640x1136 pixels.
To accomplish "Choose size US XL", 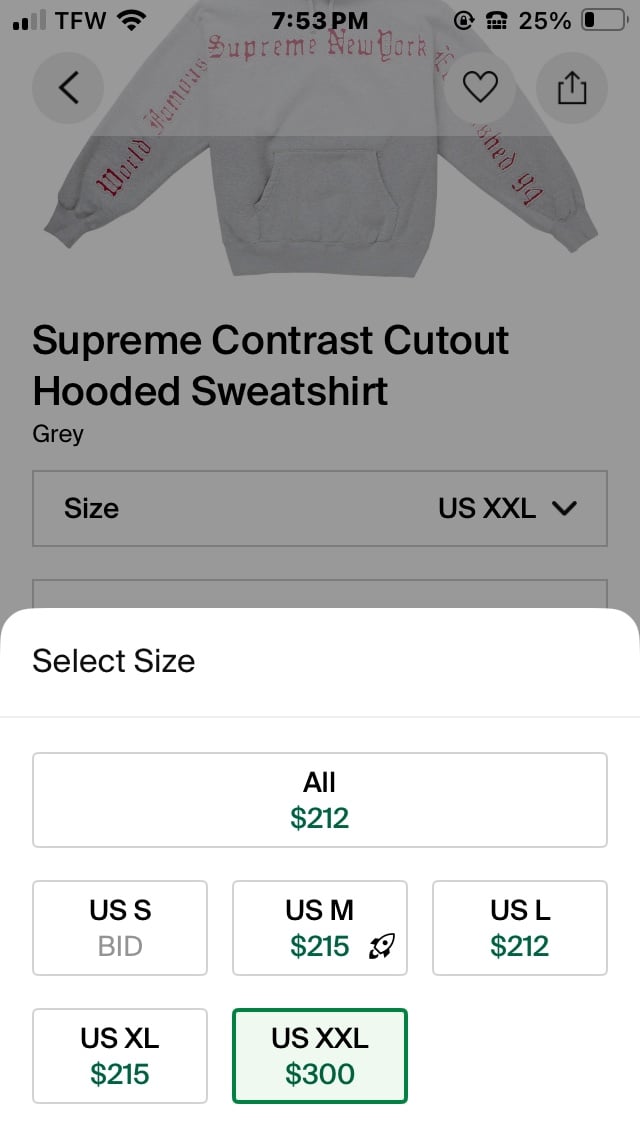I will 120,1056.
